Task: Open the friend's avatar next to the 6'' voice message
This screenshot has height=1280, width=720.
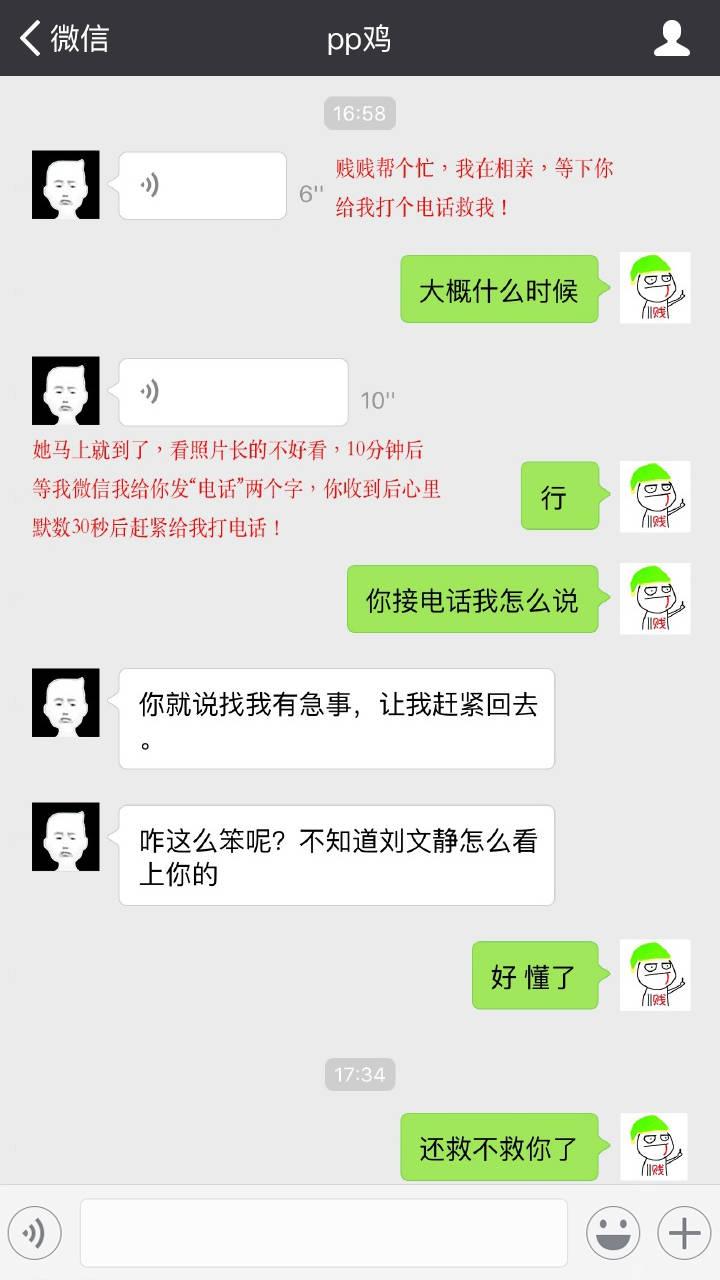Action: (x=65, y=185)
